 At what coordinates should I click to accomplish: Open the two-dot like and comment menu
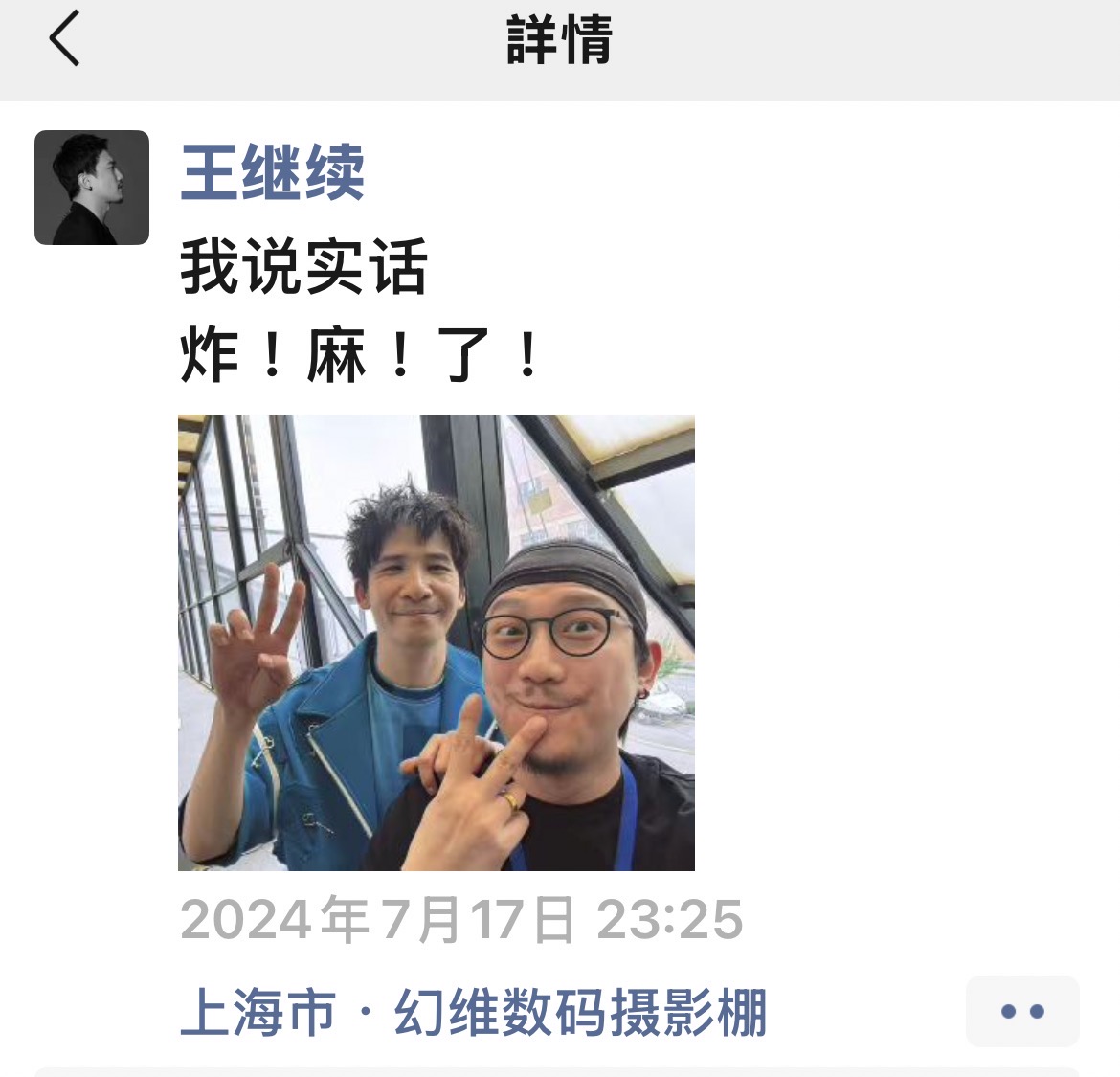click(x=1021, y=1011)
